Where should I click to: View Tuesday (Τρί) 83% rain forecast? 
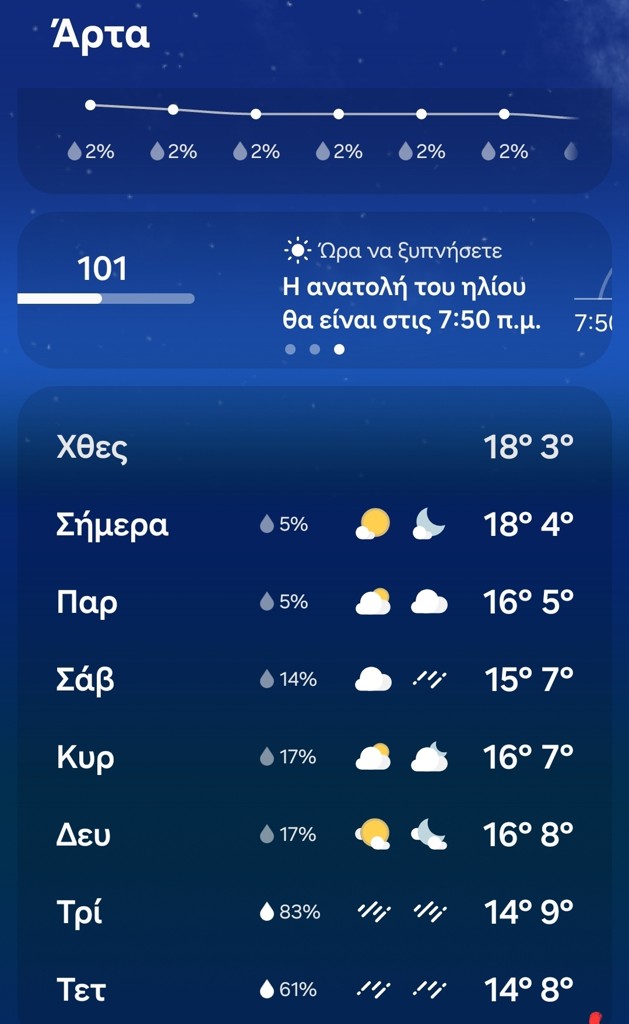tap(314, 912)
